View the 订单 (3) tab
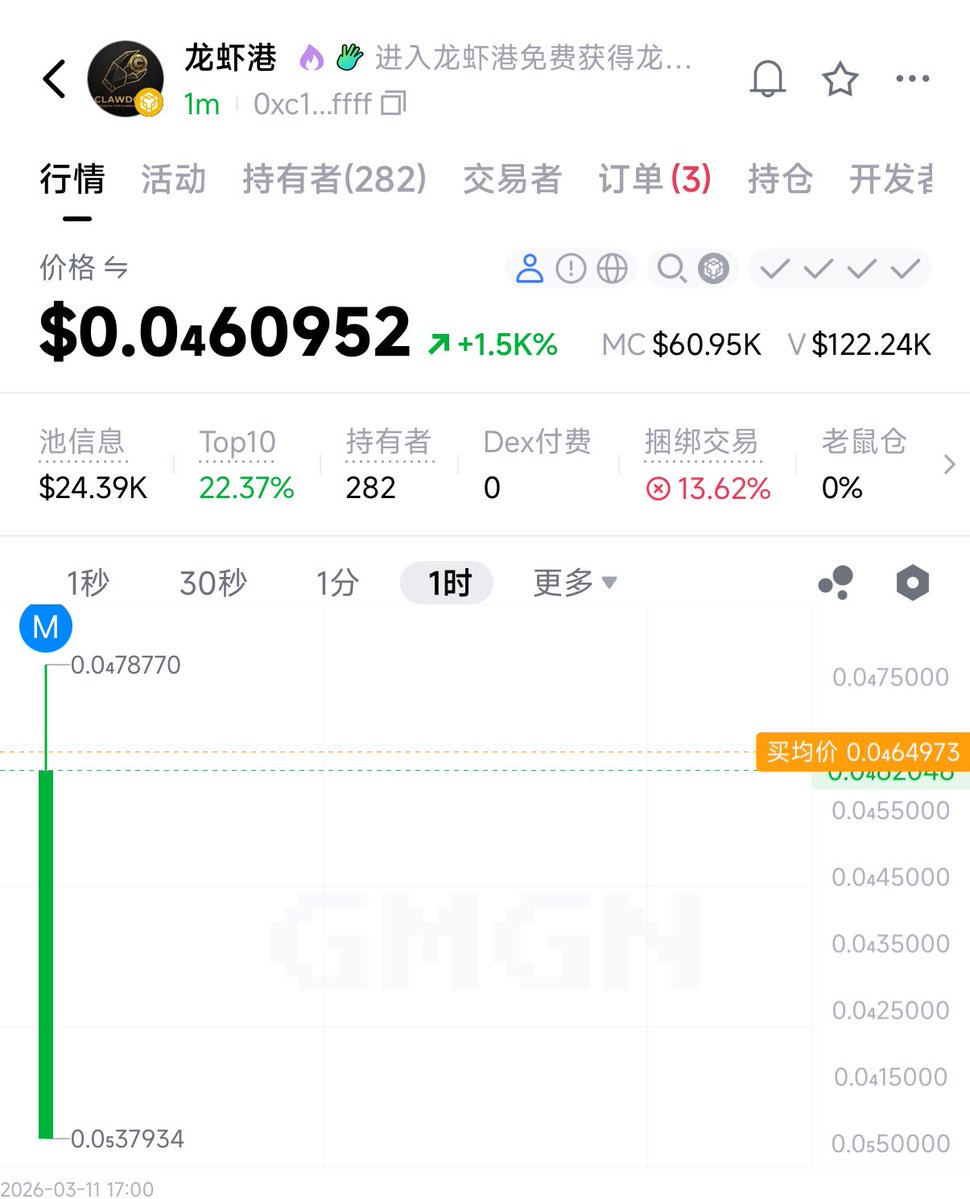The height and width of the screenshot is (1199, 970). 654,180
